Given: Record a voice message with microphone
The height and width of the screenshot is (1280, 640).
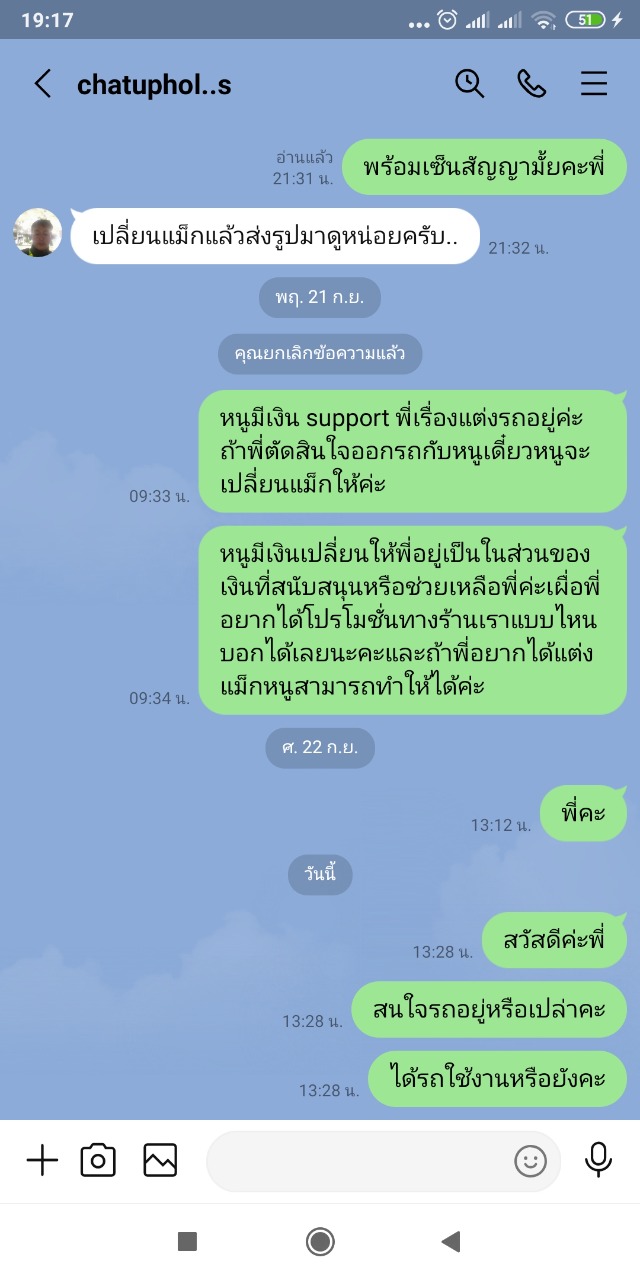Looking at the screenshot, I should click(598, 1160).
